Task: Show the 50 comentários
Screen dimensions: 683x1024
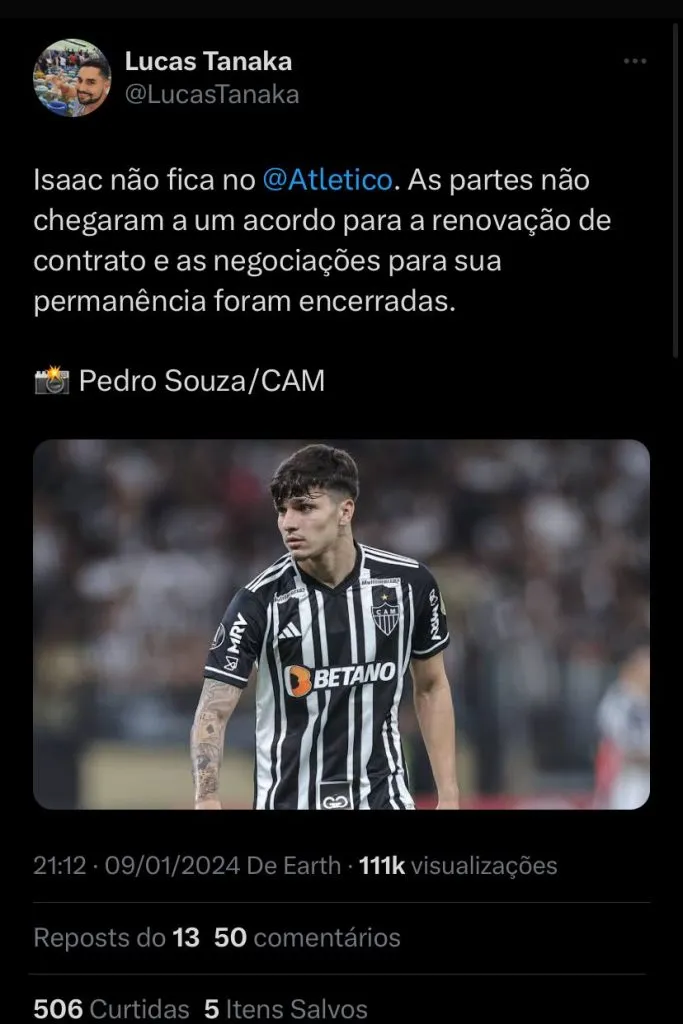Action: [307, 937]
